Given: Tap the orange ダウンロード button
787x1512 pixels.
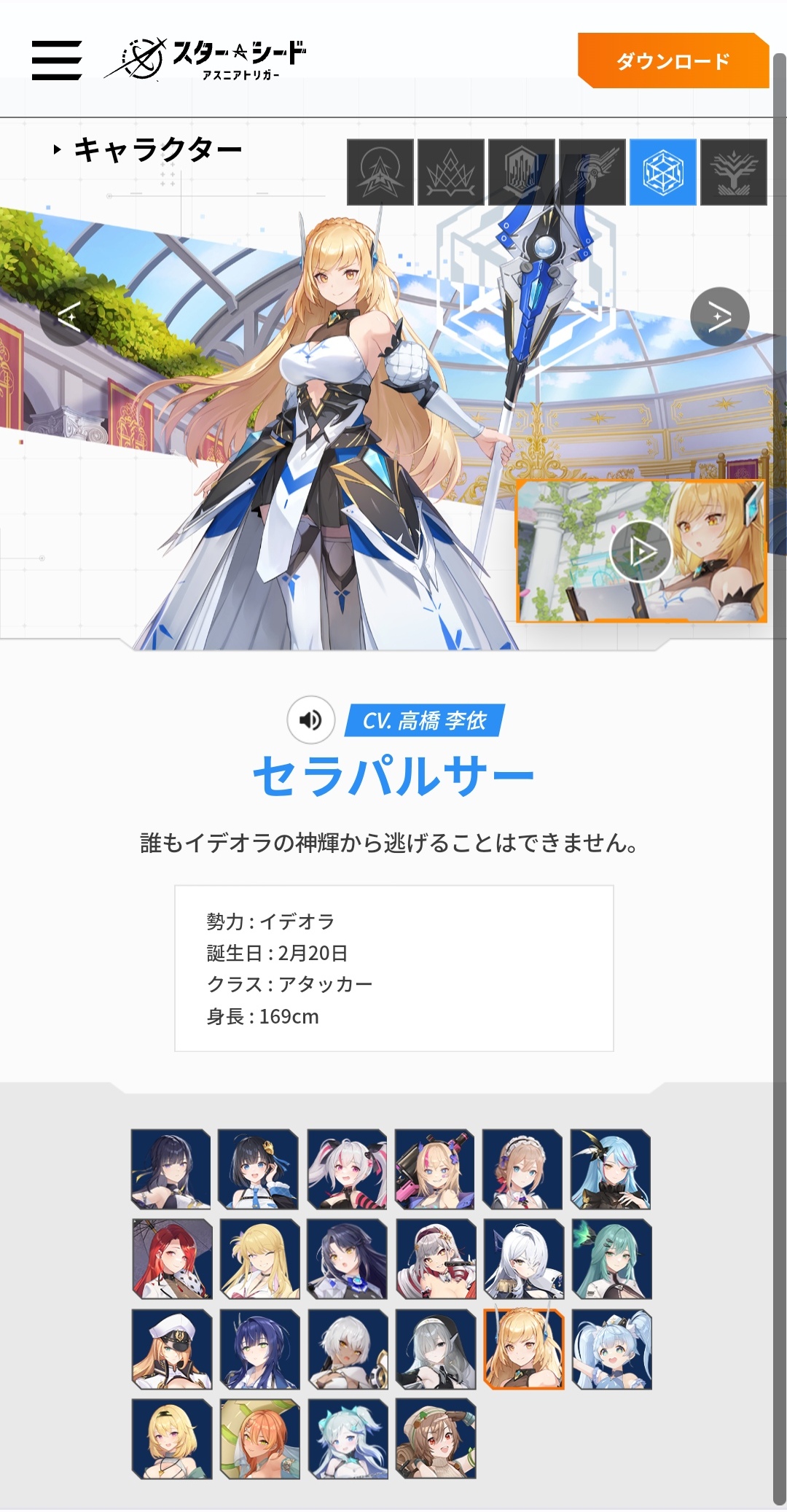Looking at the screenshot, I should coord(673,61).
